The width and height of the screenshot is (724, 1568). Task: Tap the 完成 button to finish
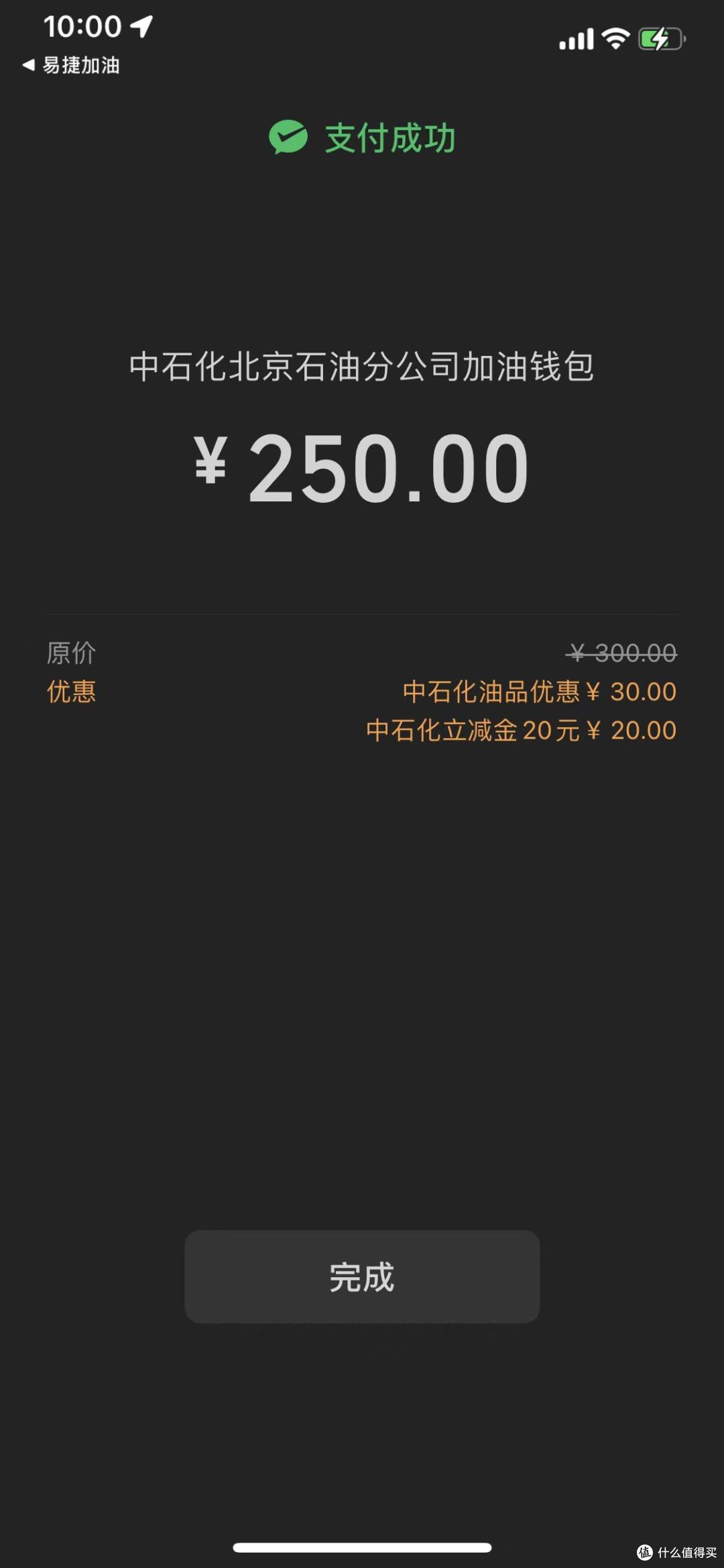(x=362, y=1276)
